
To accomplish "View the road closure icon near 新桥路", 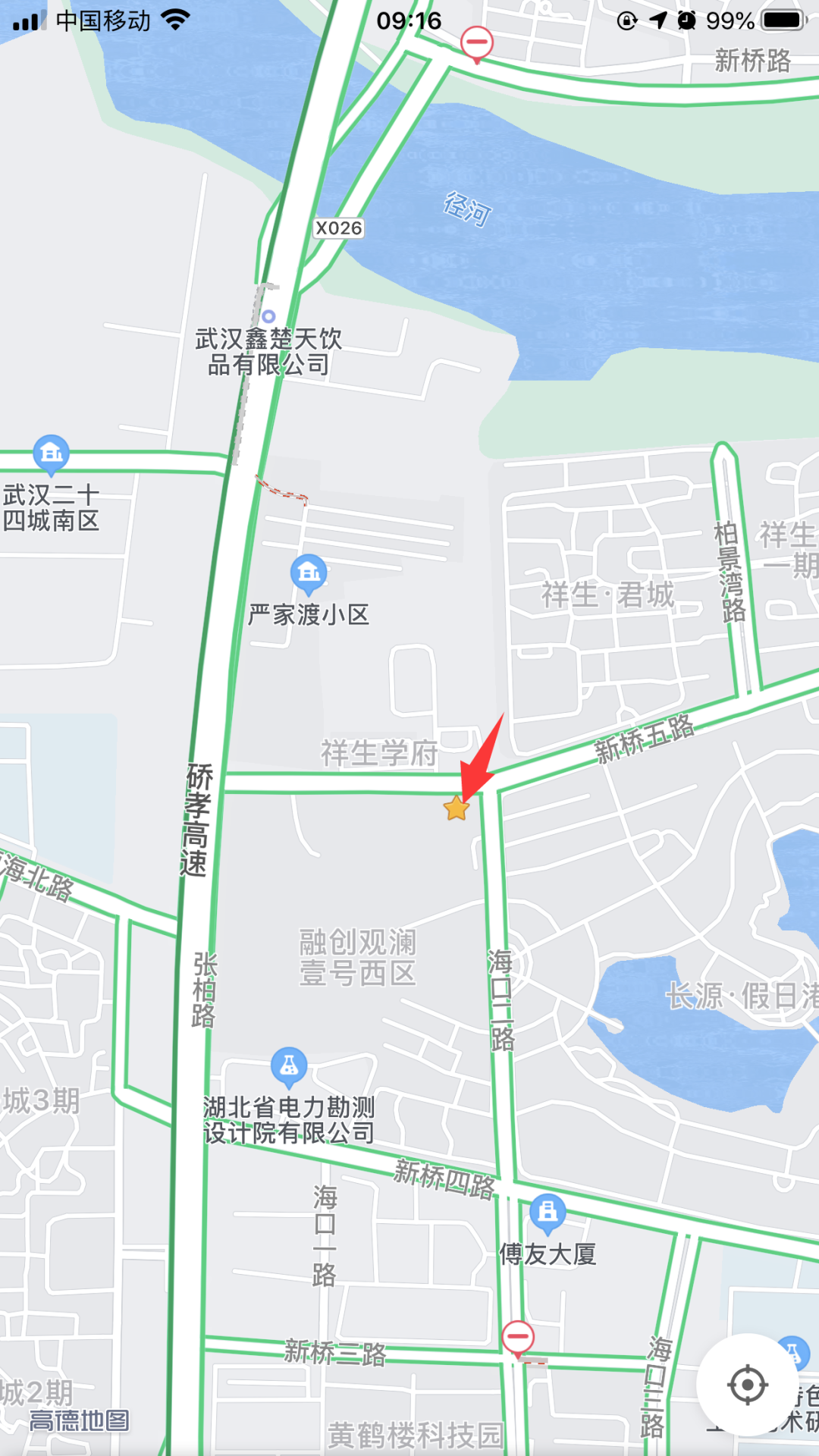I will tap(477, 42).
